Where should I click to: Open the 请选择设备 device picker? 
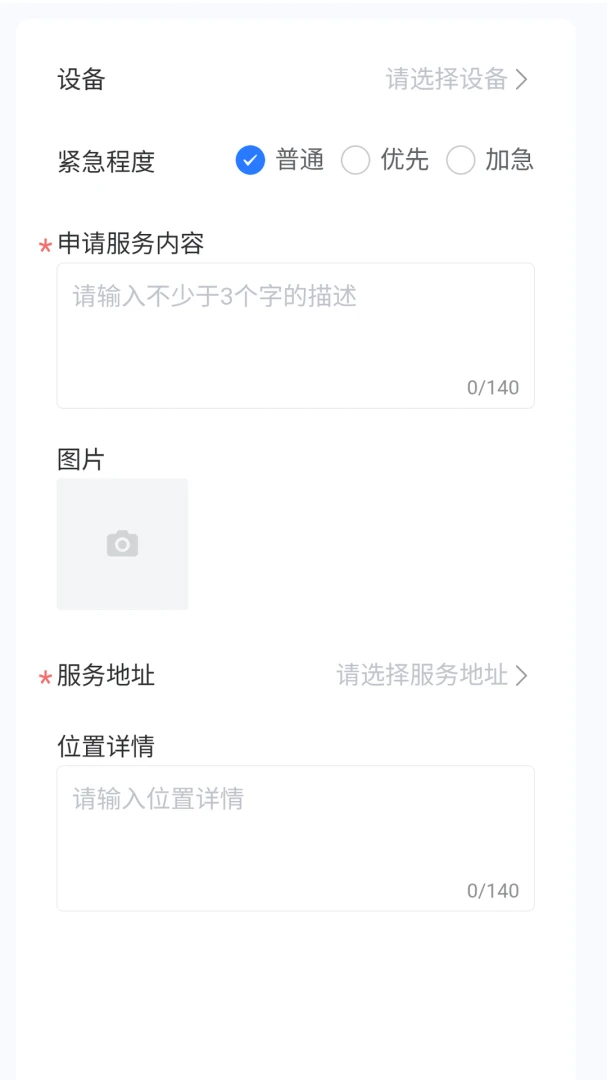tap(457, 79)
